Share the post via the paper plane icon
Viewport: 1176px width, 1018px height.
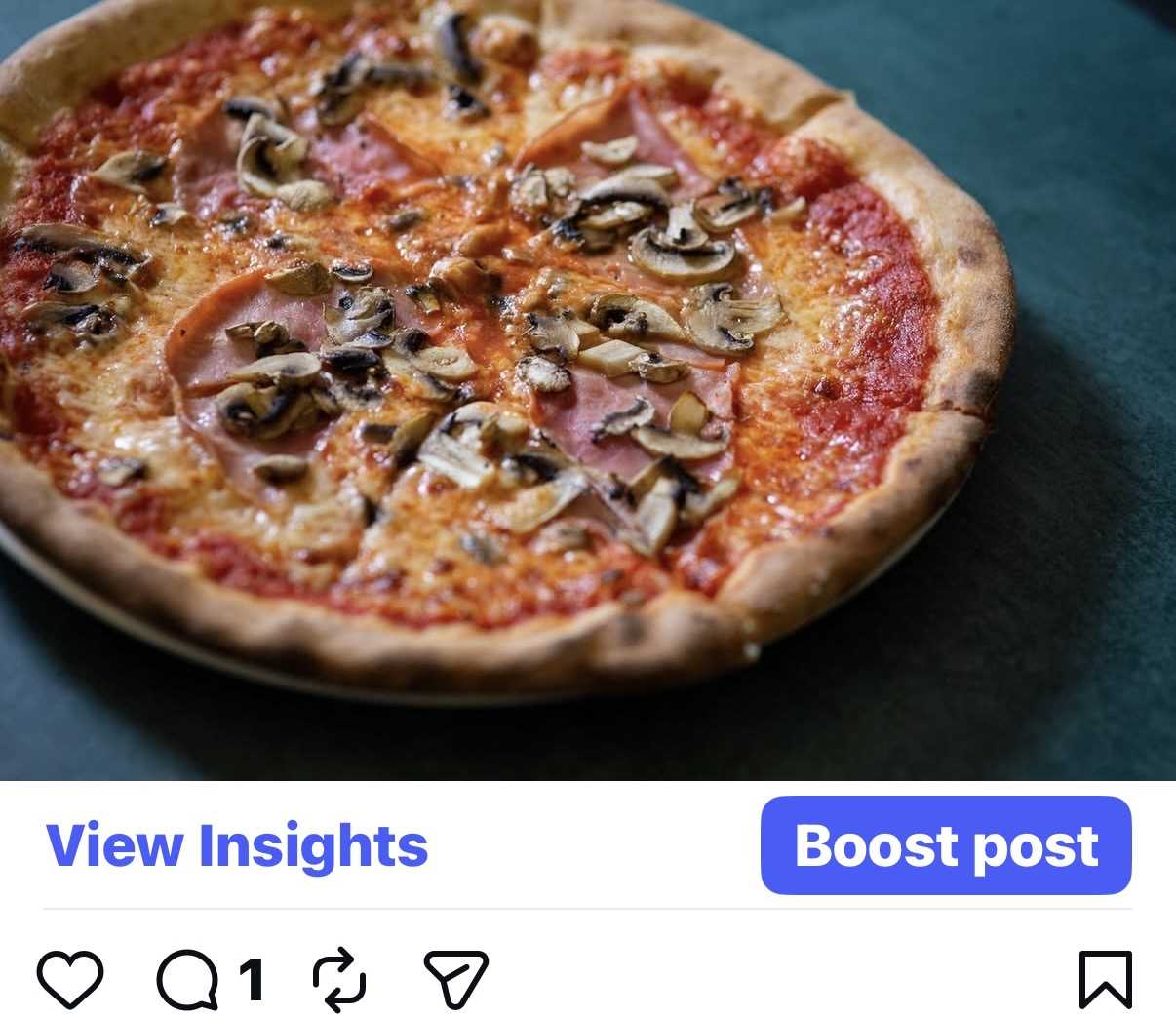(x=455, y=978)
